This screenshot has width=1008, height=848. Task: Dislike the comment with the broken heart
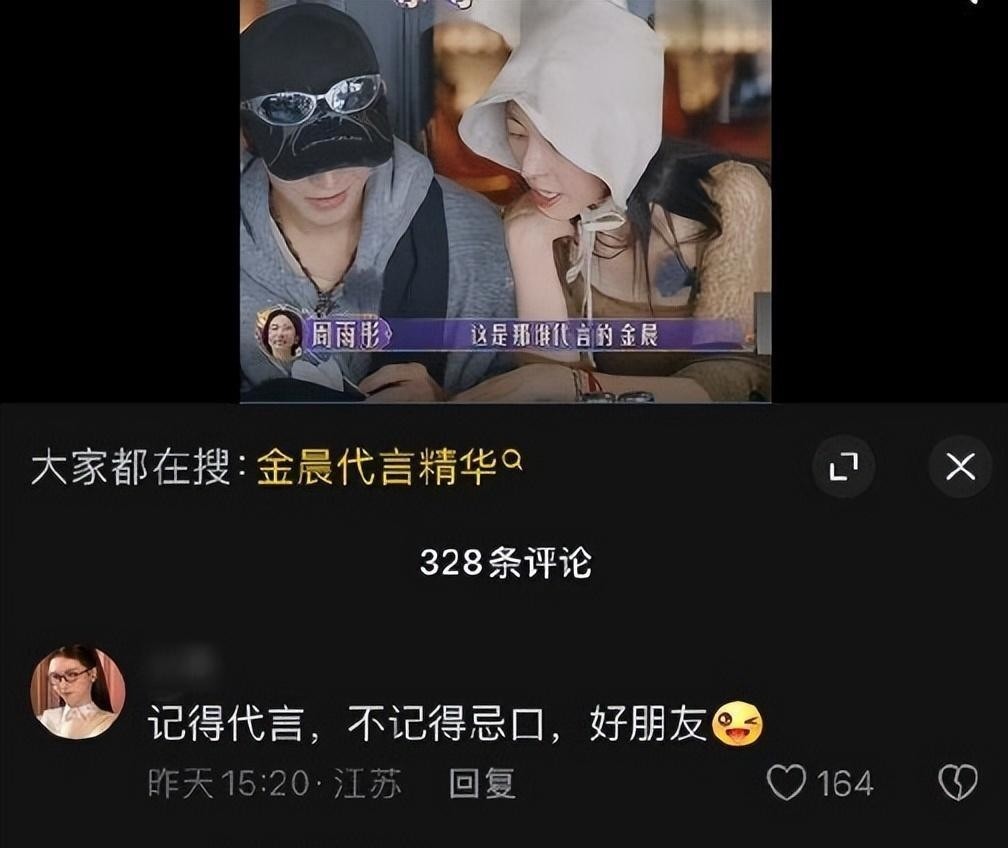tap(958, 783)
